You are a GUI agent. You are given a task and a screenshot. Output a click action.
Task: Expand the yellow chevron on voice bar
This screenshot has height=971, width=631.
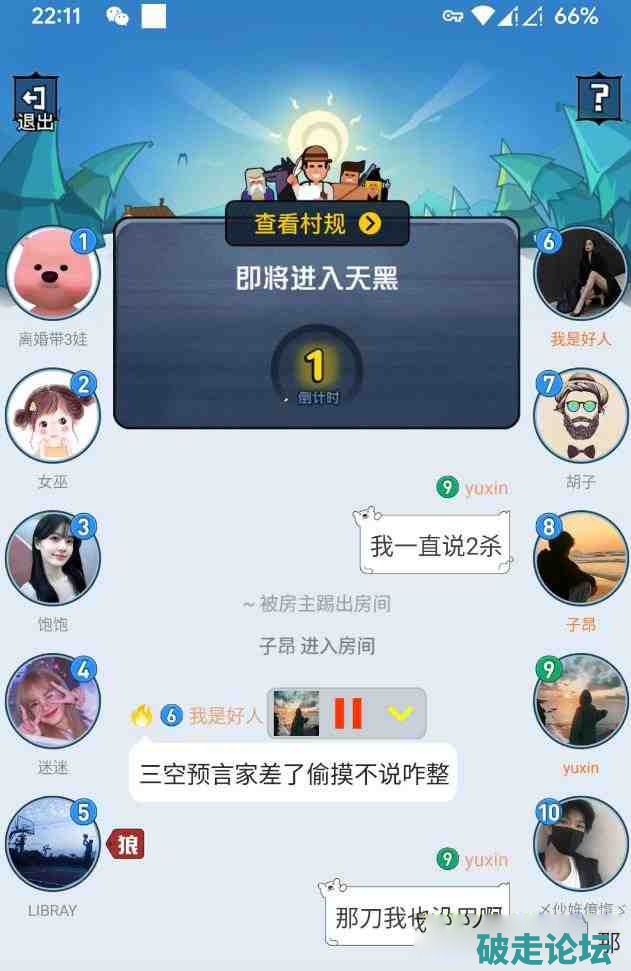pos(400,713)
